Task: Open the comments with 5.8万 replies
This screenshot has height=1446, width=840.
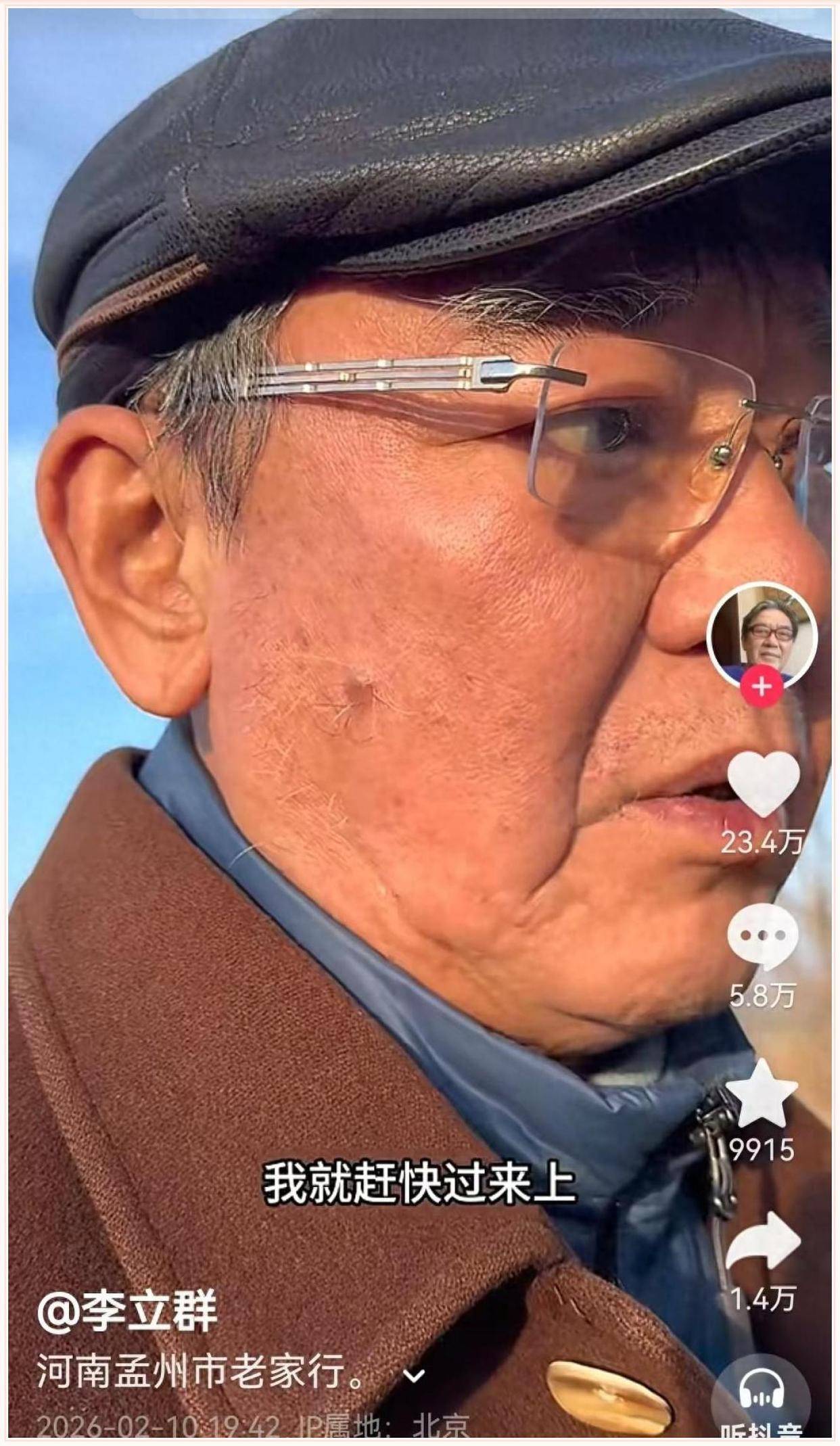Action: (x=762, y=937)
